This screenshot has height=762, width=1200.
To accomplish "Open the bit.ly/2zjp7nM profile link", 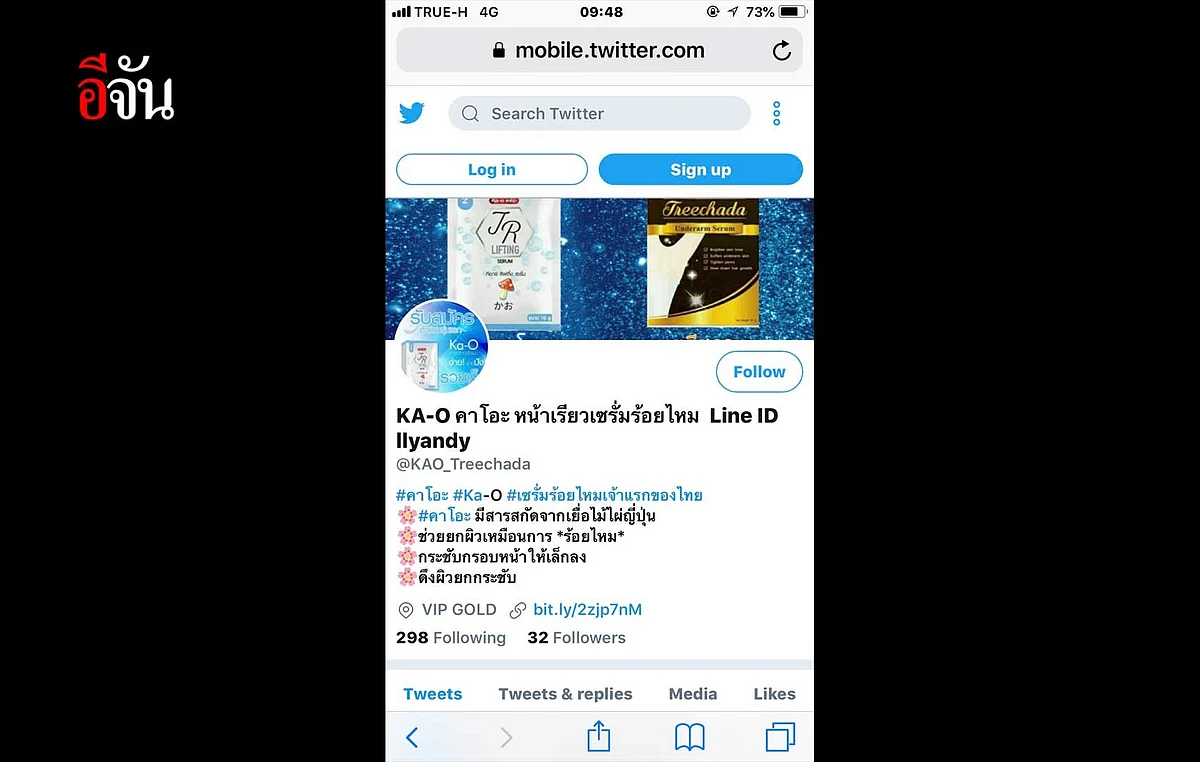I will click(x=587, y=610).
